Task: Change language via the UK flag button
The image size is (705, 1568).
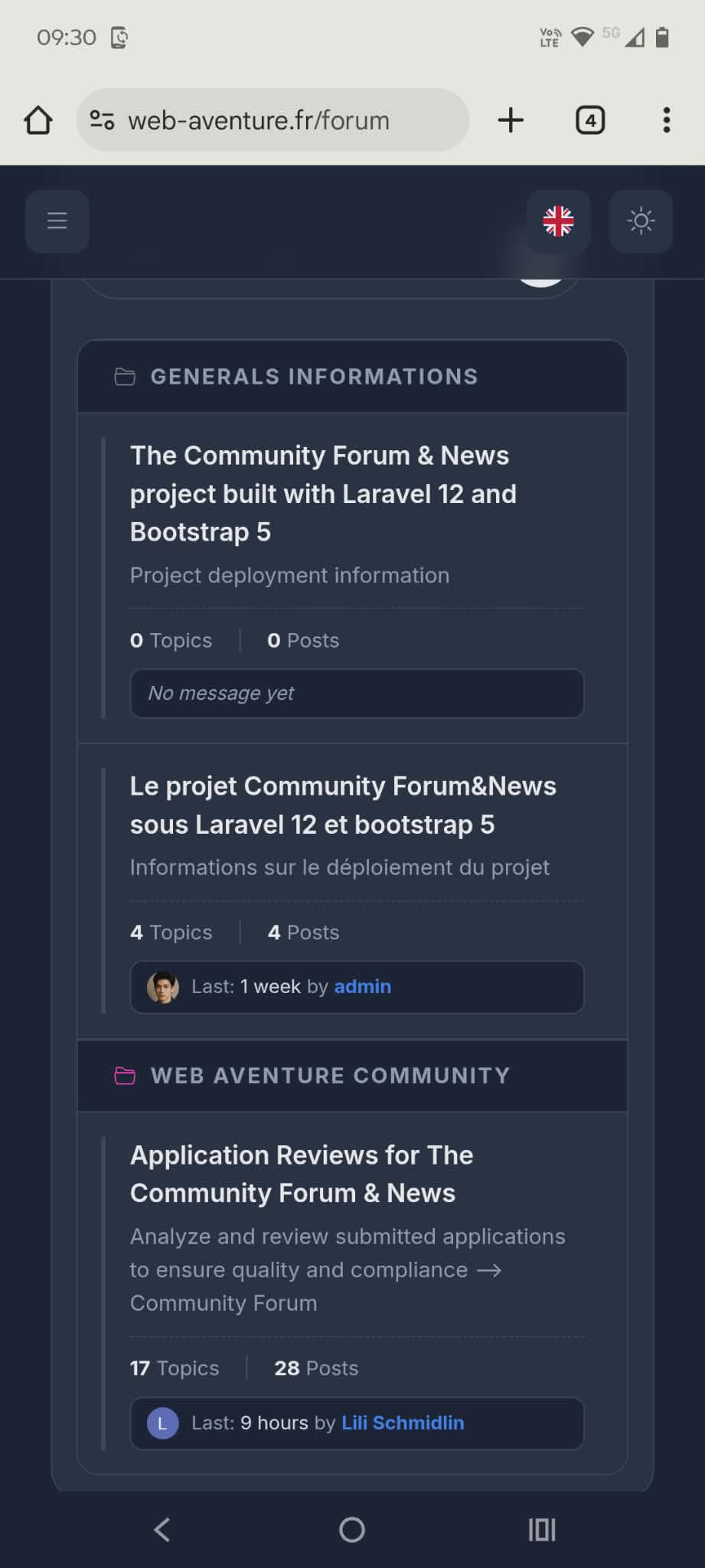Action: (x=558, y=221)
